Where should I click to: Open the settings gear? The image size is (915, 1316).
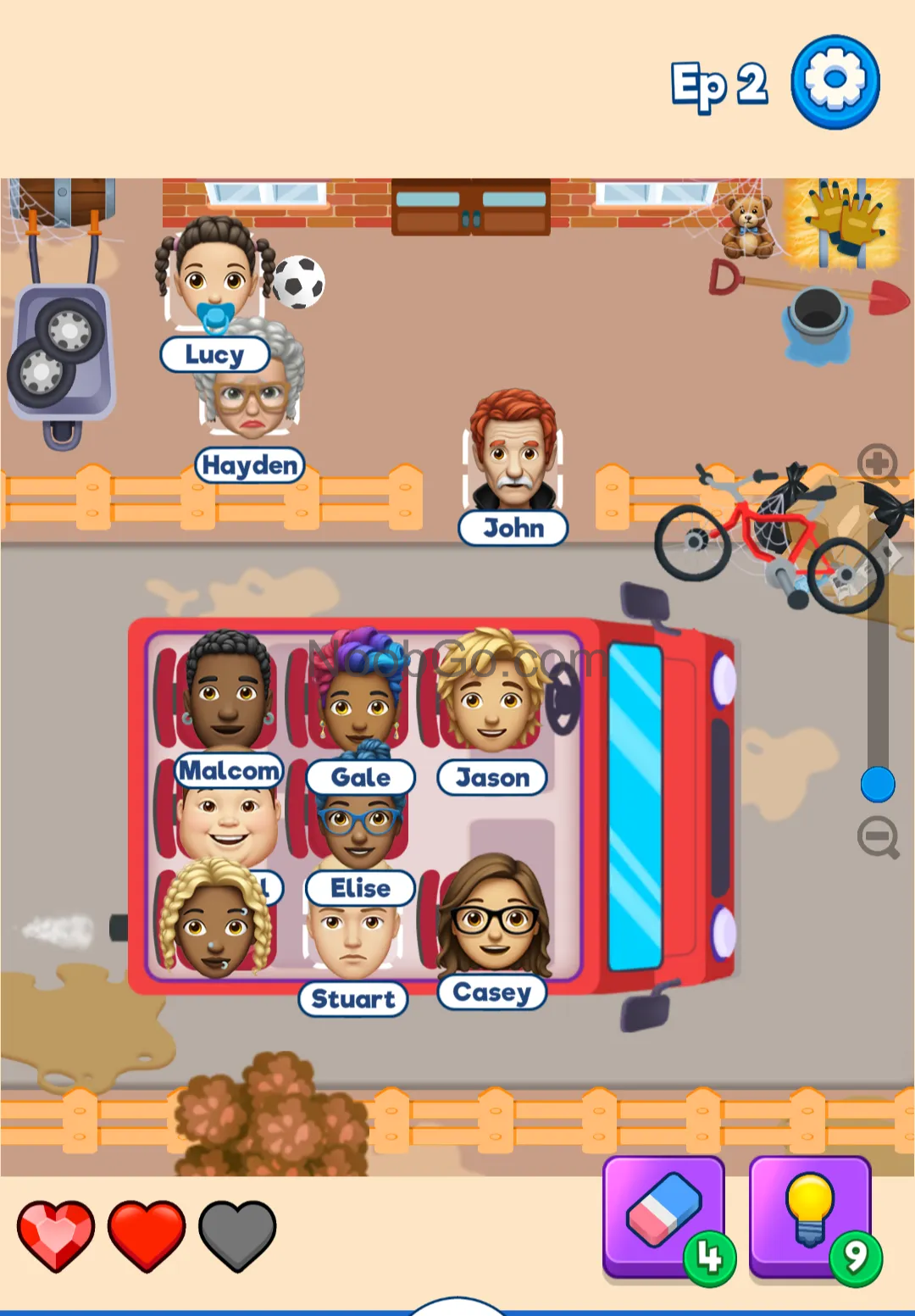pos(835,82)
